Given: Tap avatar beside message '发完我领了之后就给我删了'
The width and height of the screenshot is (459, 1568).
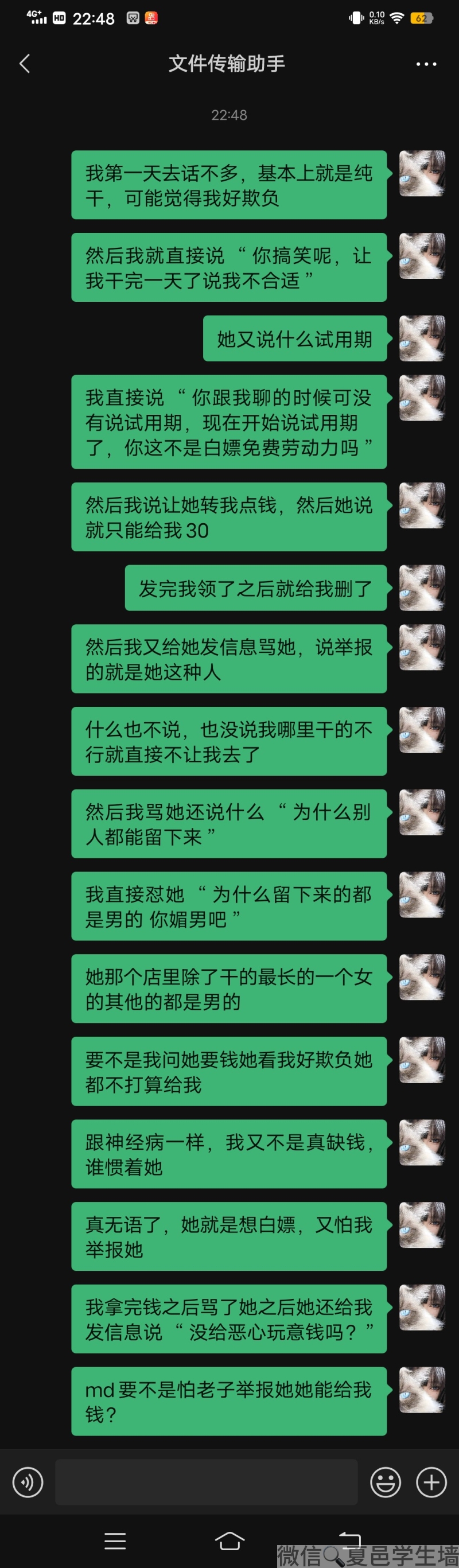Looking at the screenshot, I should [422, 588].
